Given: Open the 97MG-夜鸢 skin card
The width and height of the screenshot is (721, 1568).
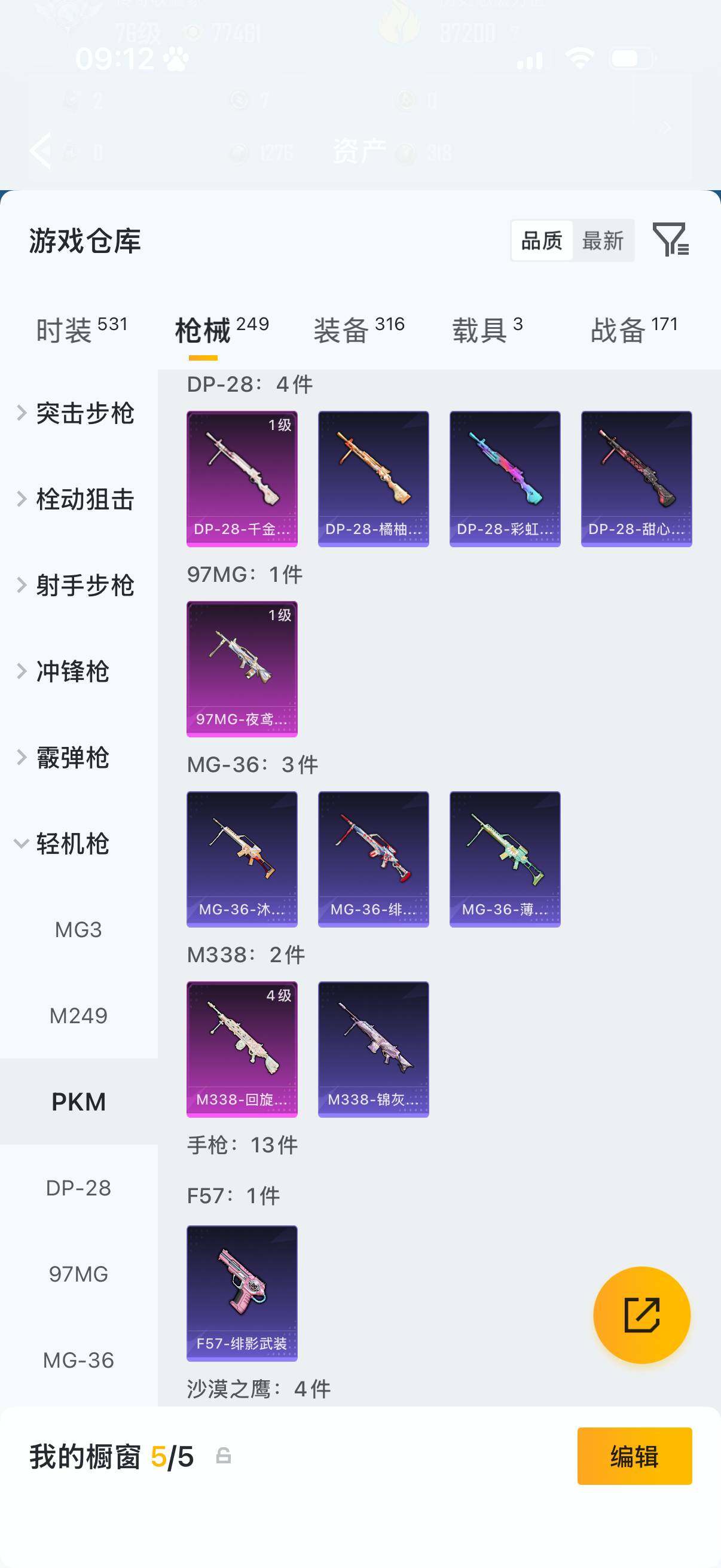Looking at the screenshot, I should [x=242, y=669].
